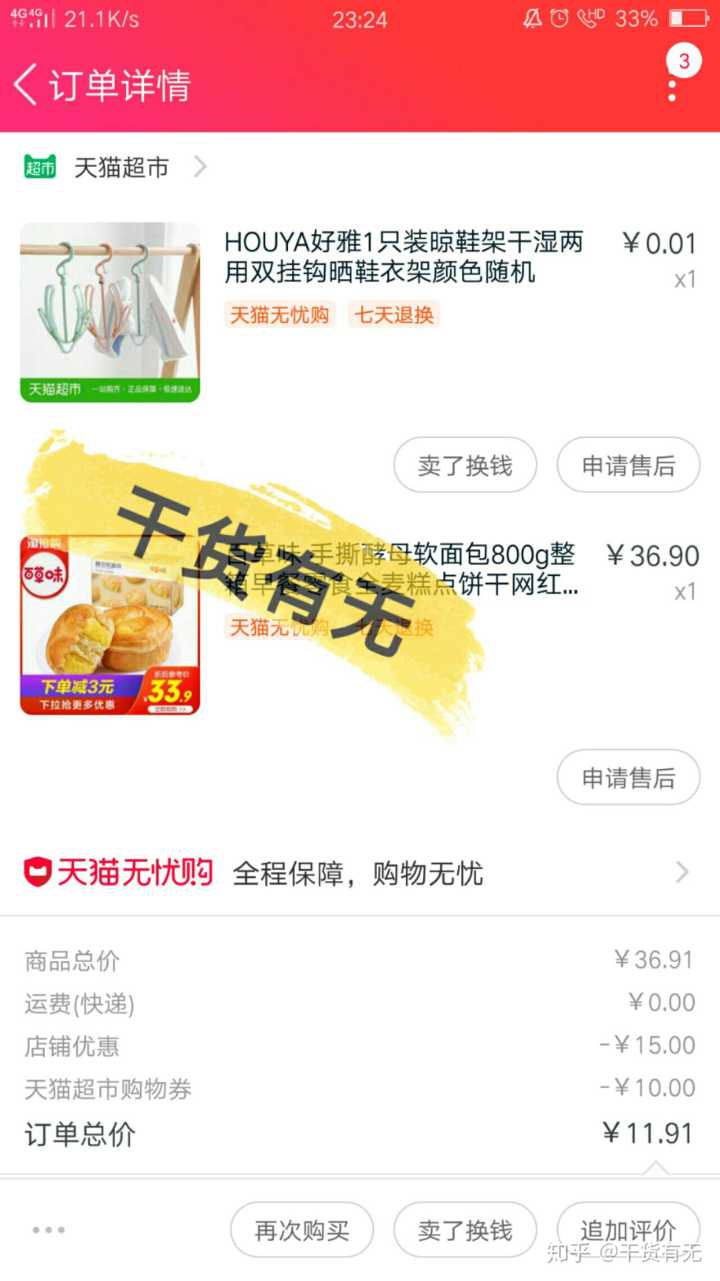Tap 再次购买 to reorder
The image size is (720, 1281).
pos(302,1229)
